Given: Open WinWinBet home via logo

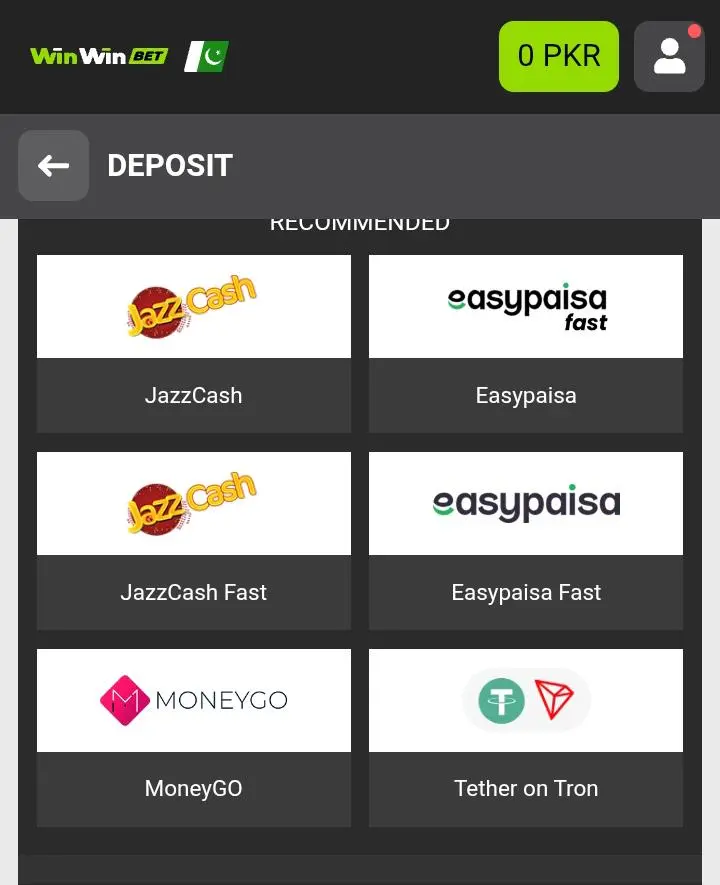Looking at the screenshot, I should (x=99, y=57).
